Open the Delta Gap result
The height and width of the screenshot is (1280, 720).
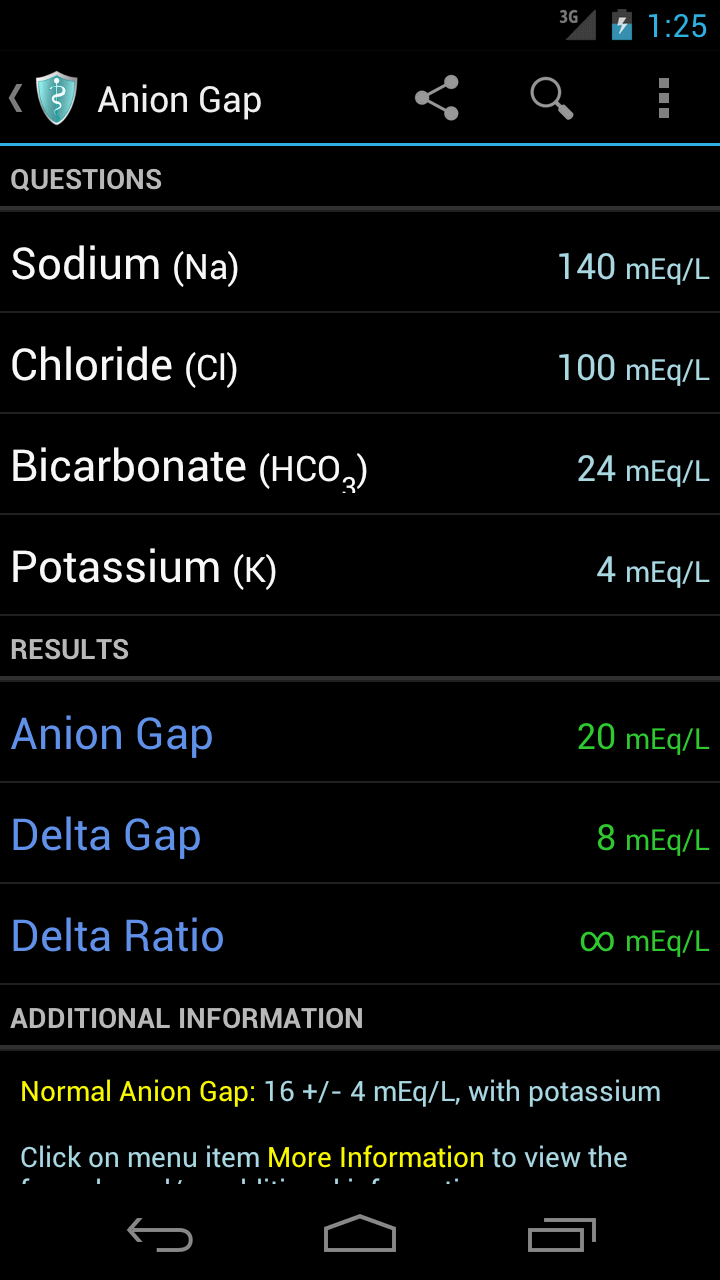coord(360,836)
